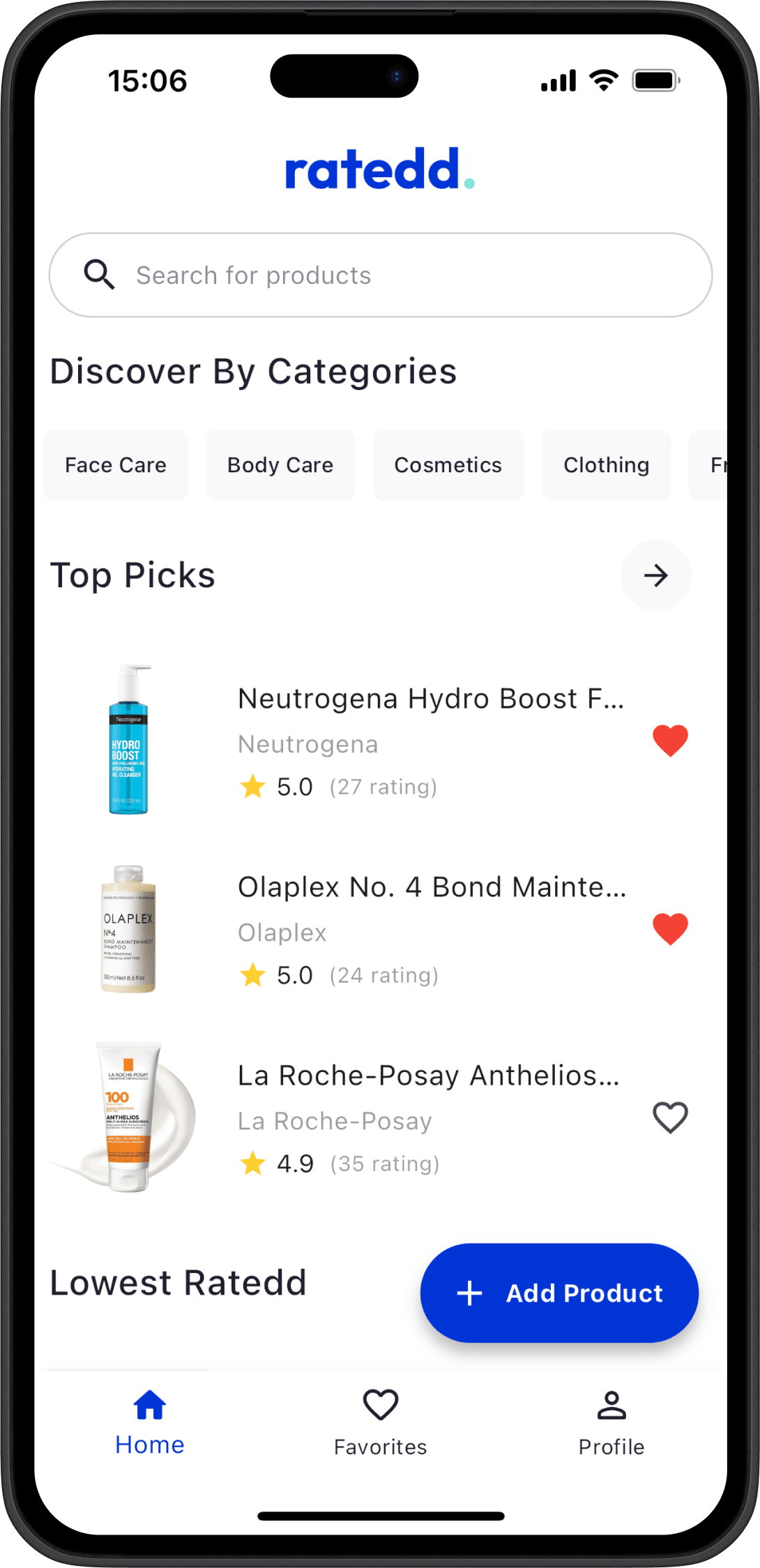Image resolution: width=760 pixels, height=1568 pixels.
Task: Tap the Add Product button
Action: 559,1293
